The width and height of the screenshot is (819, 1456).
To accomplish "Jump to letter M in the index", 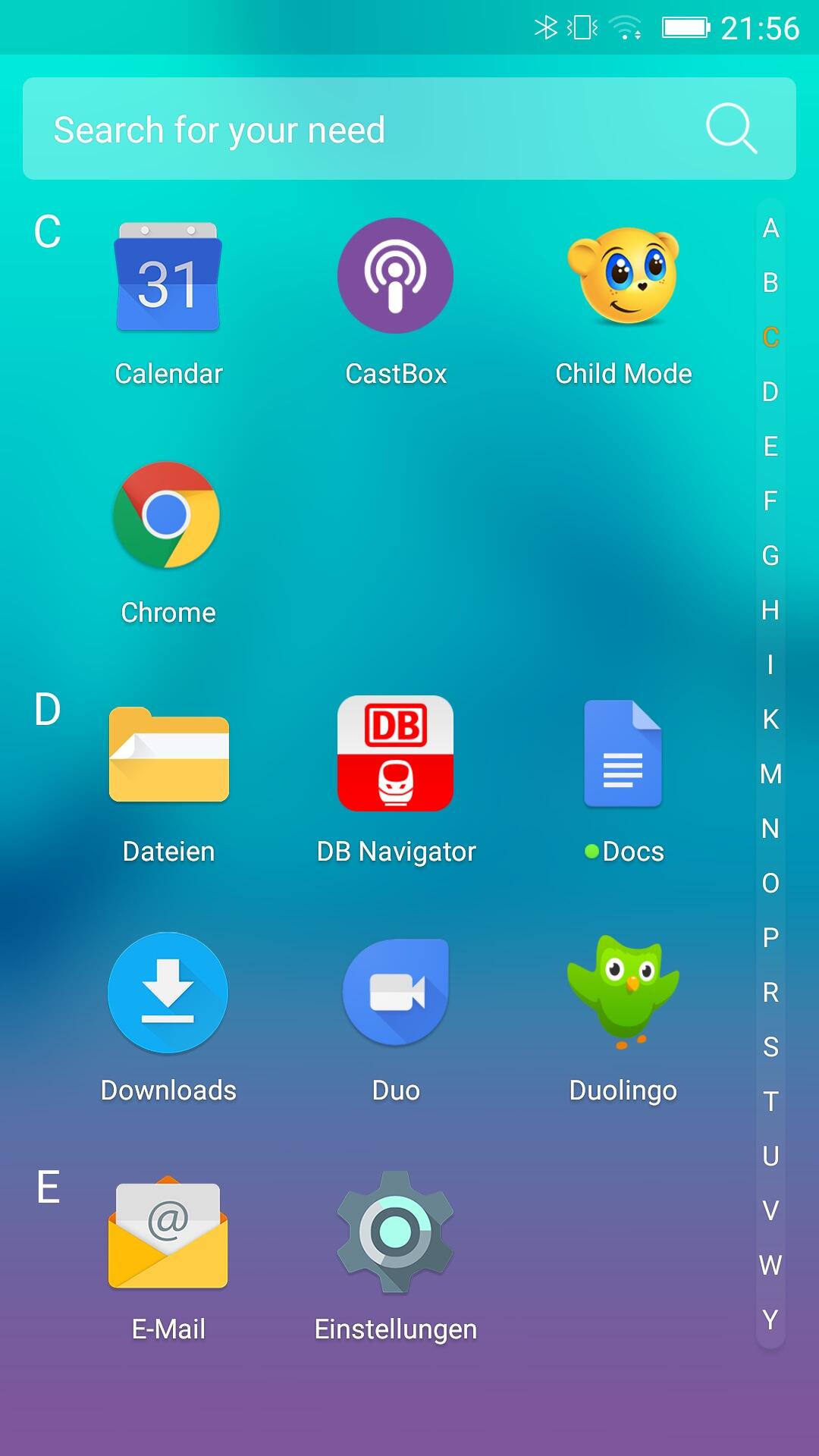I will [770, 774].
